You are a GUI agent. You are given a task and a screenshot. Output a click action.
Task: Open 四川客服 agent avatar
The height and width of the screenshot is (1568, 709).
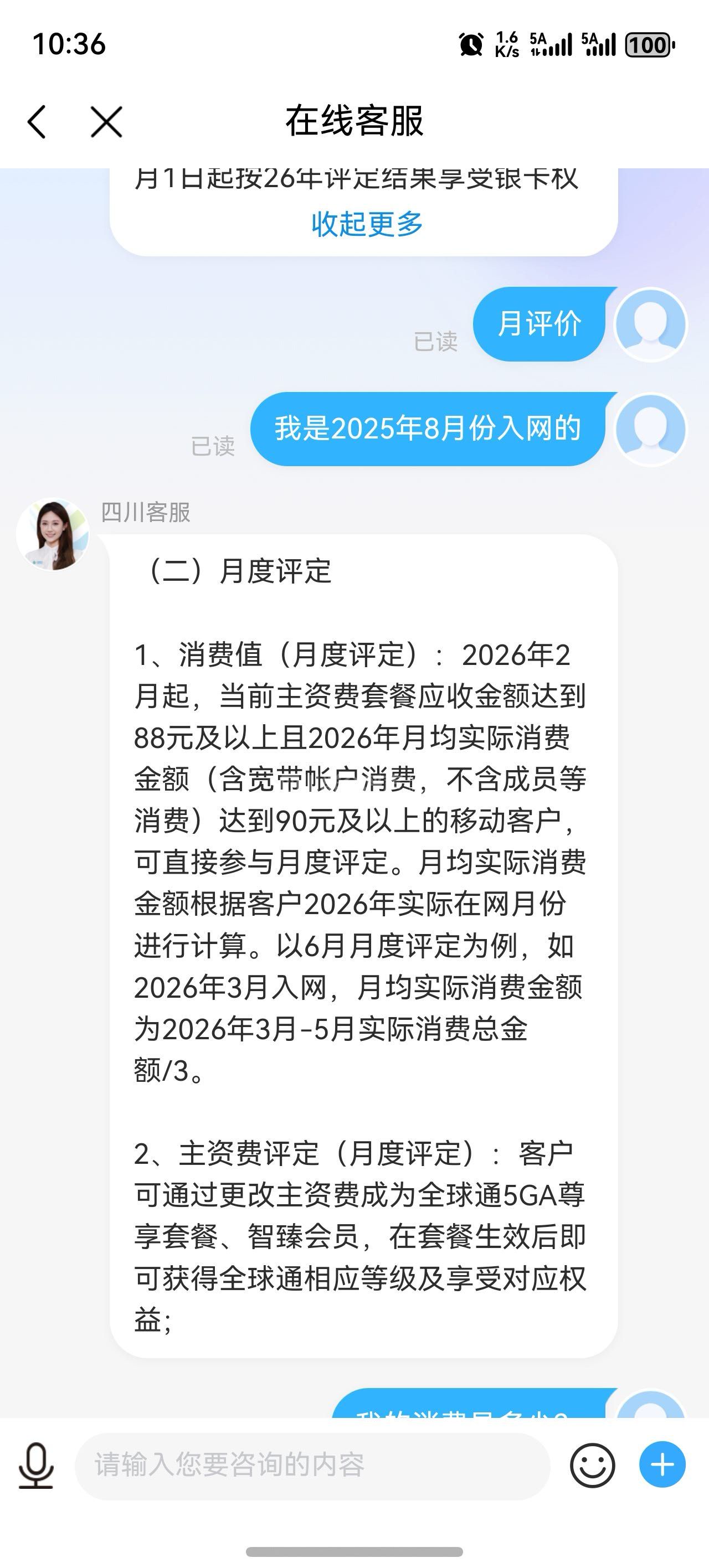tap(53, 535)
